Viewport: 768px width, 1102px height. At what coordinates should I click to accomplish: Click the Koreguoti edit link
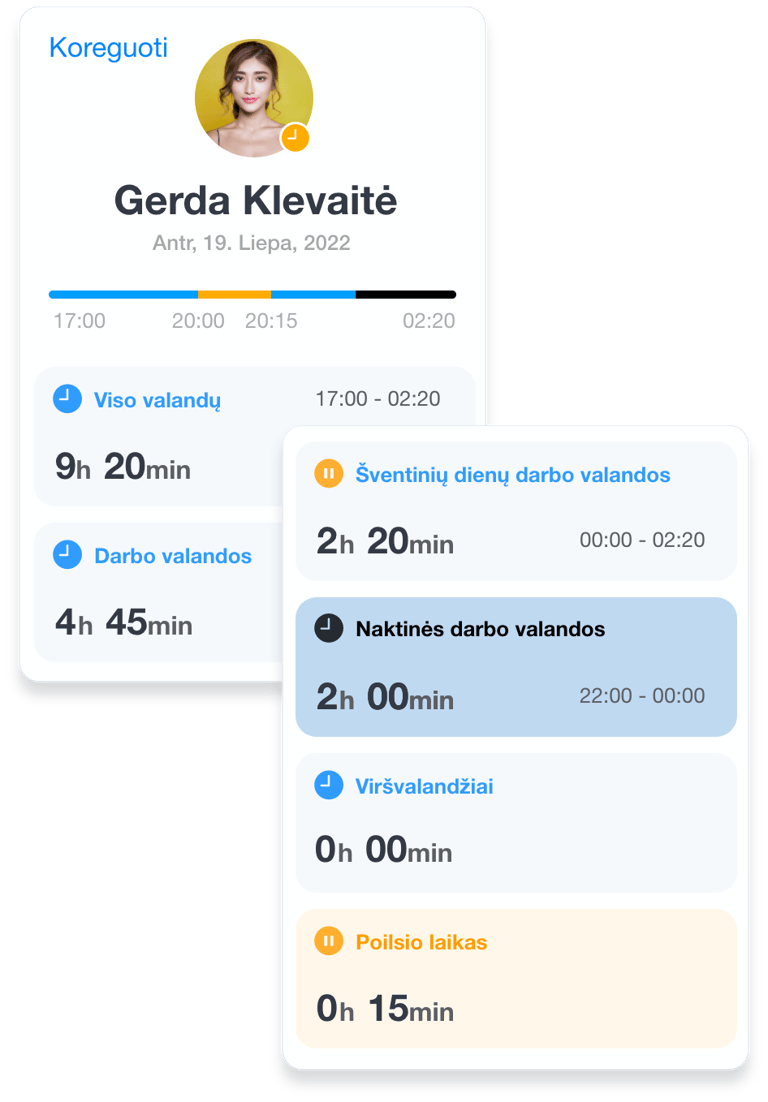point(110,47)
